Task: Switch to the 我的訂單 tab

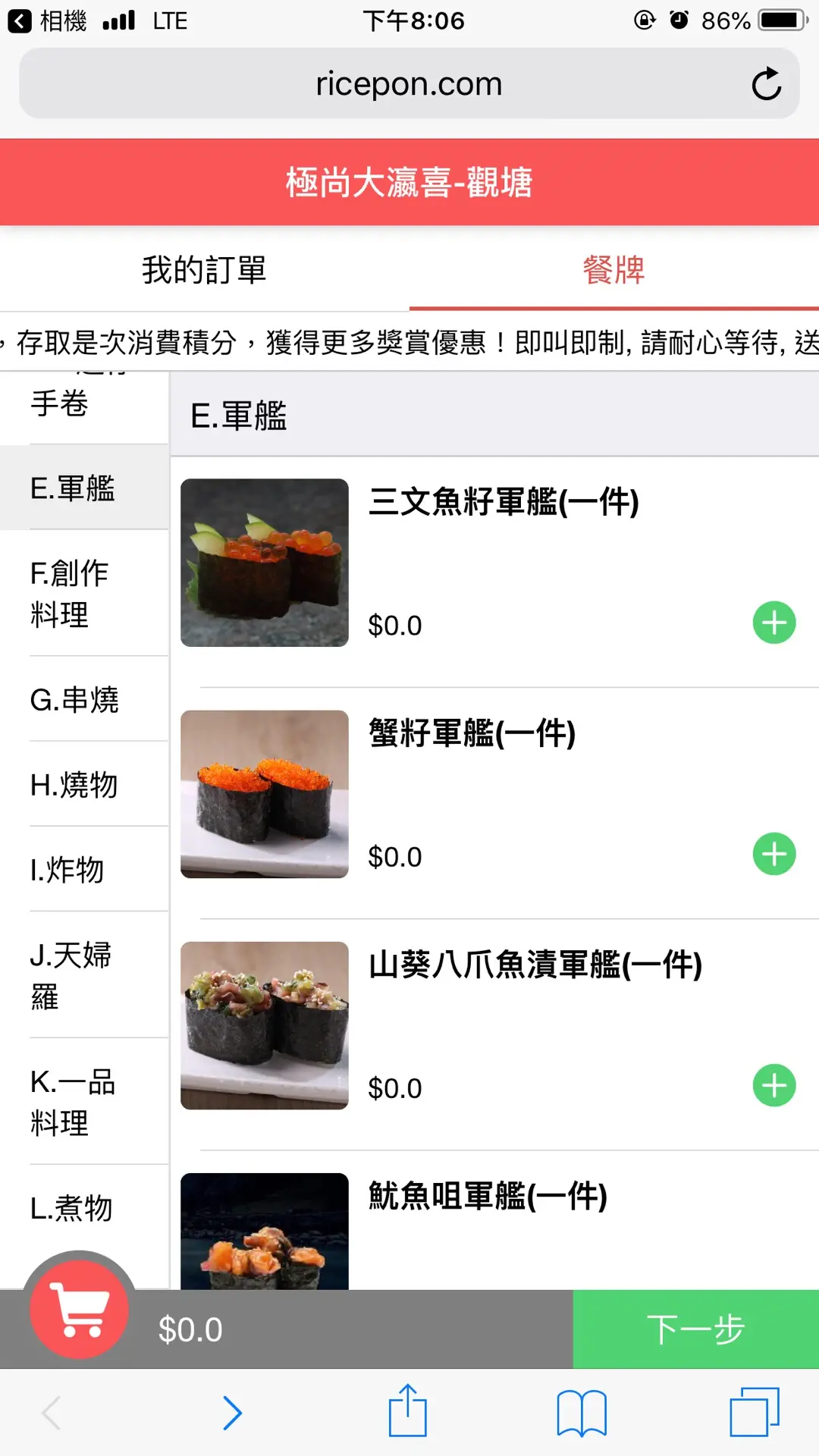Action: [204, 270]
